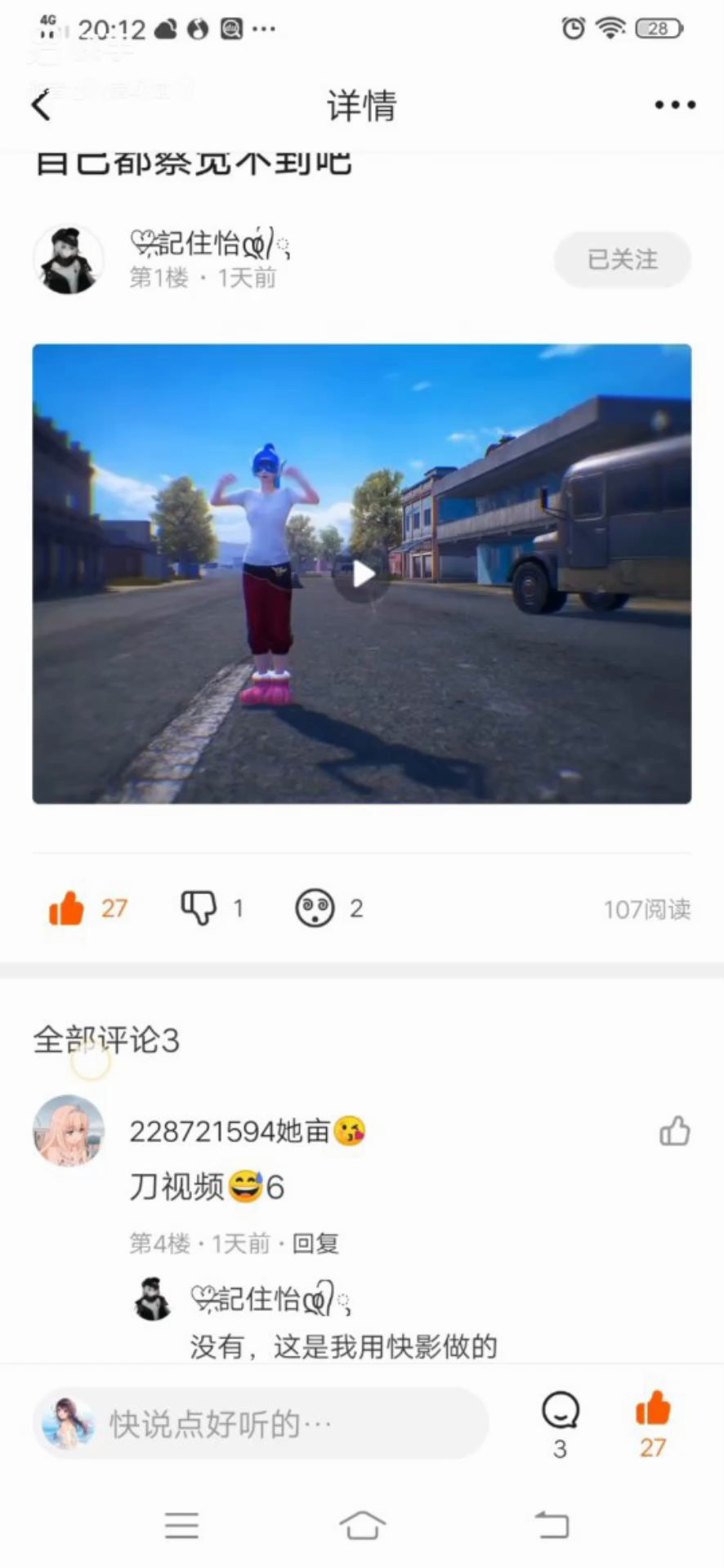Open the comment input 快说点好听的
724x1568 pixels.
click(x=261, y=1424)
